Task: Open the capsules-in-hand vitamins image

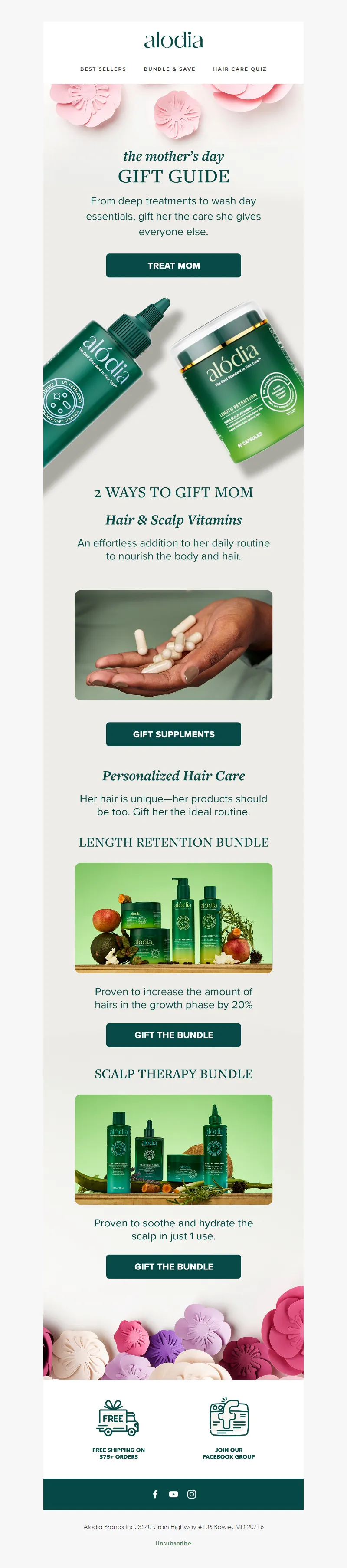Action: pos(173,644)
